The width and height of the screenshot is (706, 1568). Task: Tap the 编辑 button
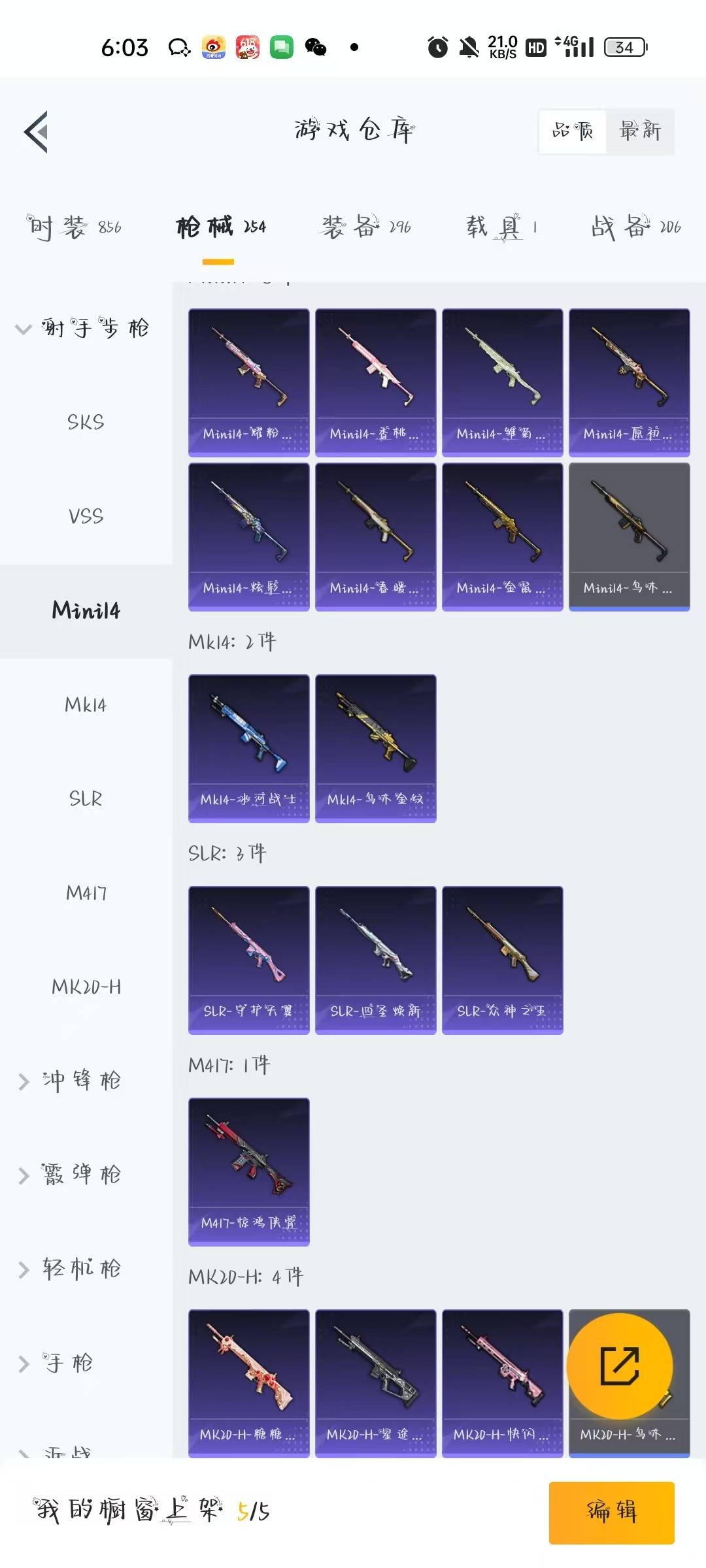point(611,1512)
